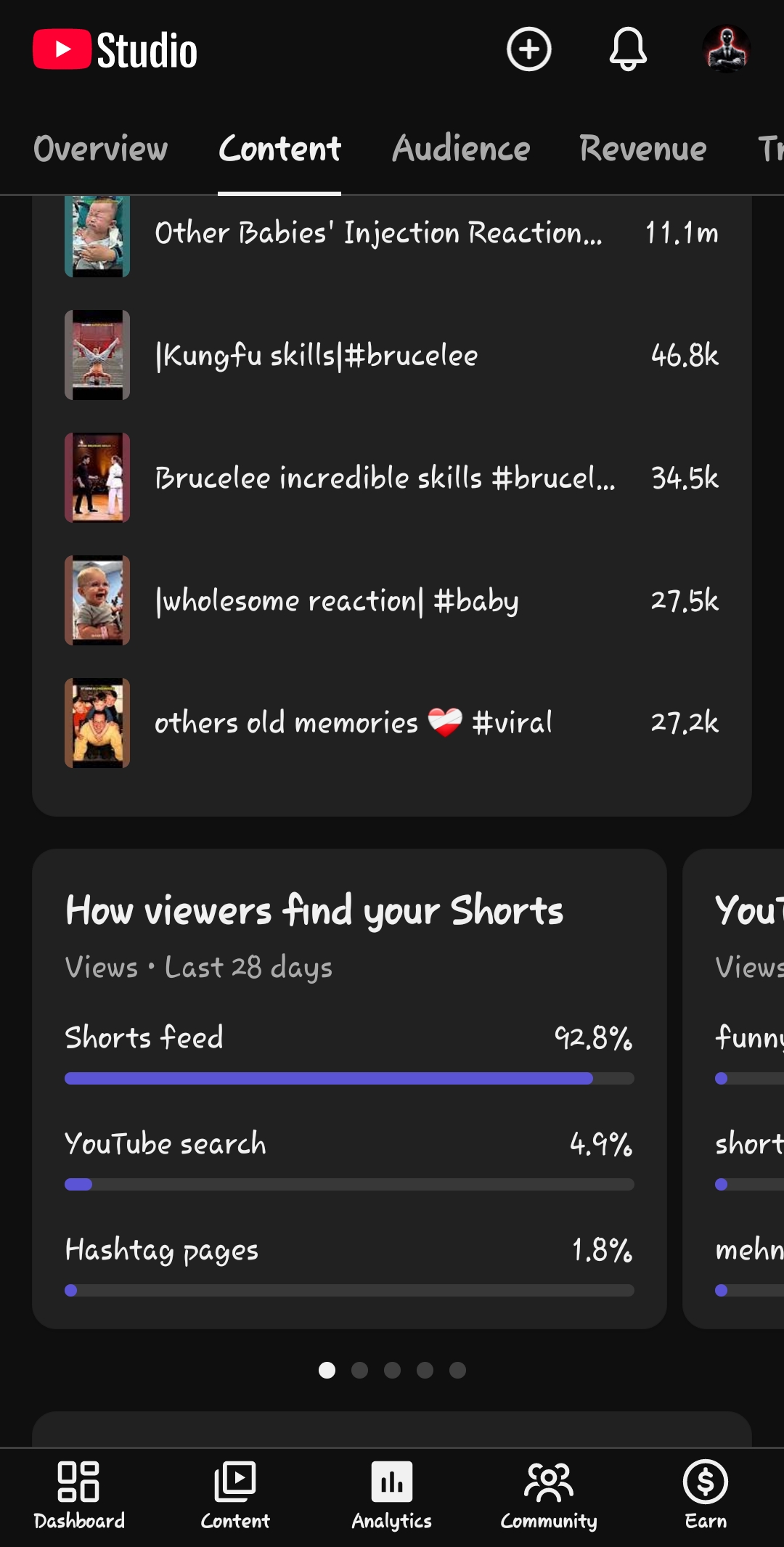Switch to the Overview tab
The image size is (784, 1547).
tap(100, 149)
